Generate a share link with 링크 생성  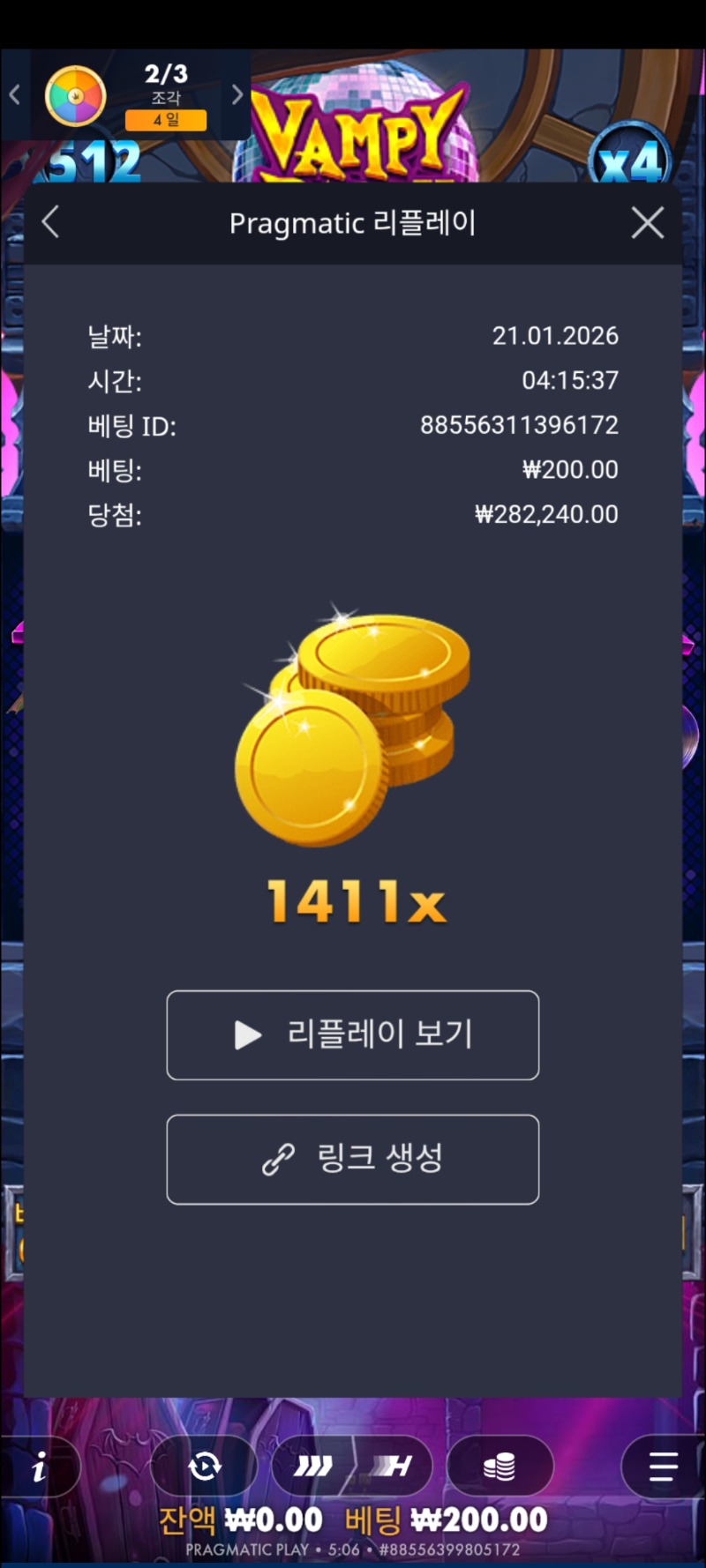[352, 1159]
